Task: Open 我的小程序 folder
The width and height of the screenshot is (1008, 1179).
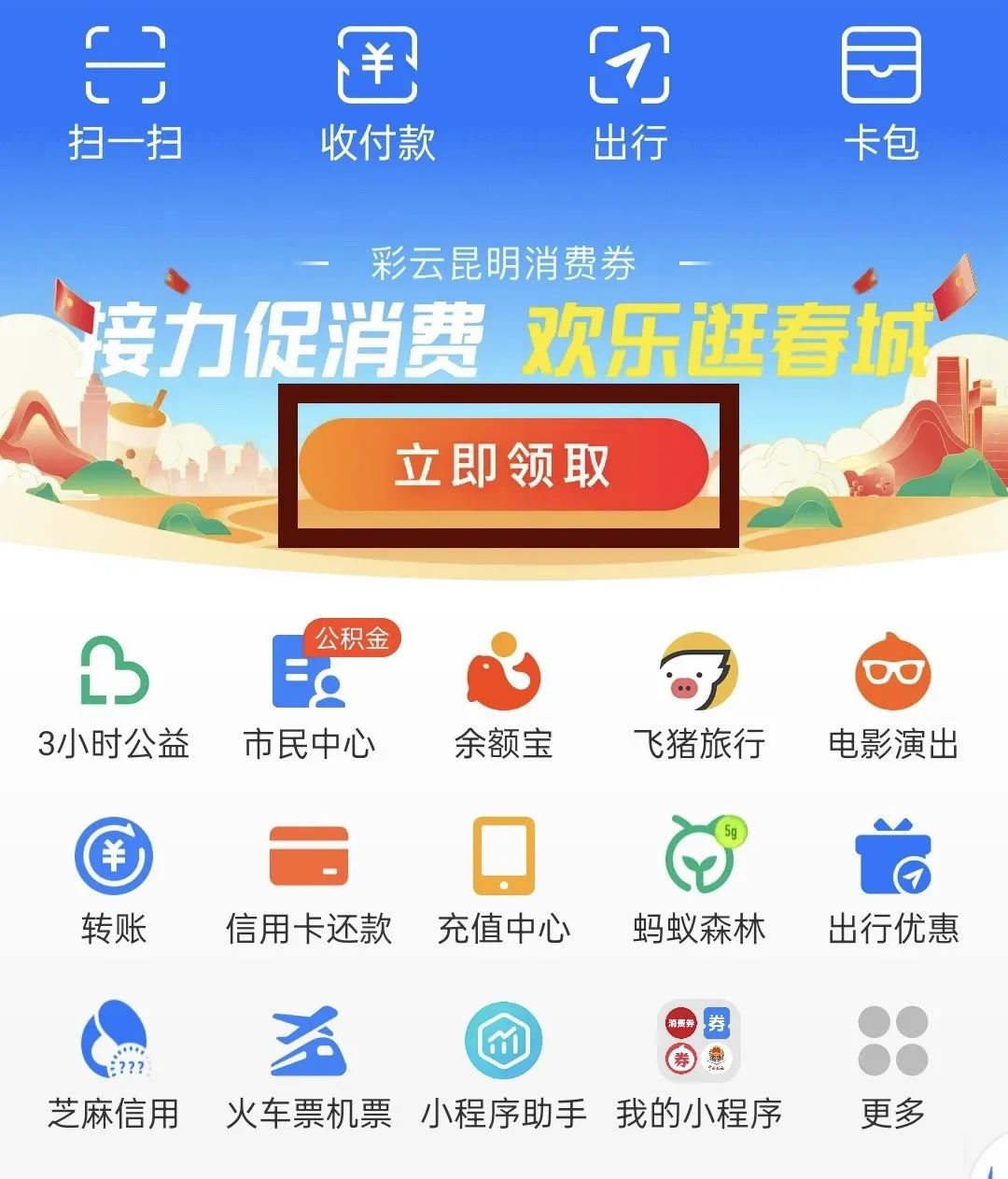Action: (699, 1064)
